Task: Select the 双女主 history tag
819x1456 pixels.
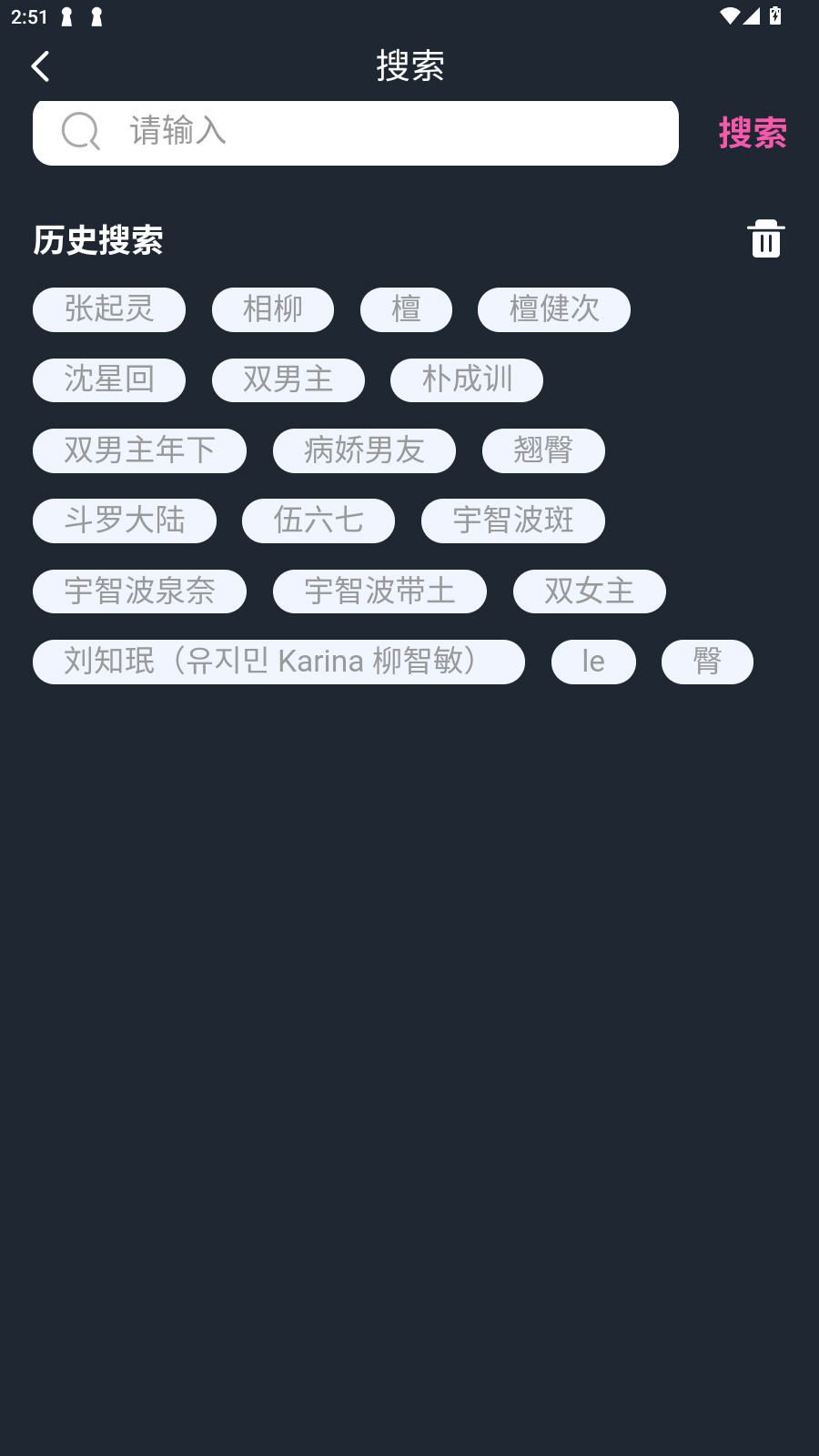Action: pyautogui.click(x=589, y=591)
